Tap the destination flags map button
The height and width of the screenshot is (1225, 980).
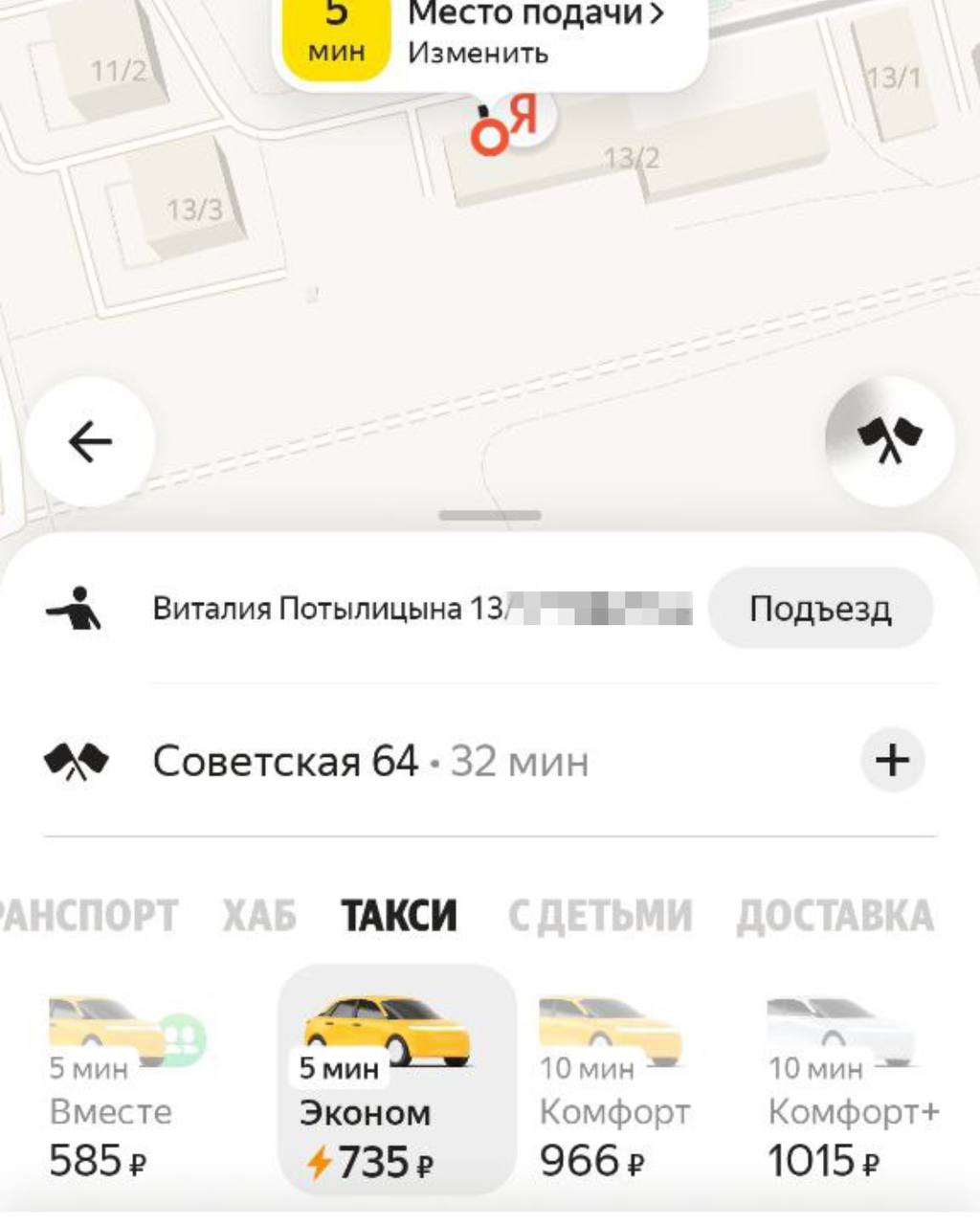pos(889,442)
